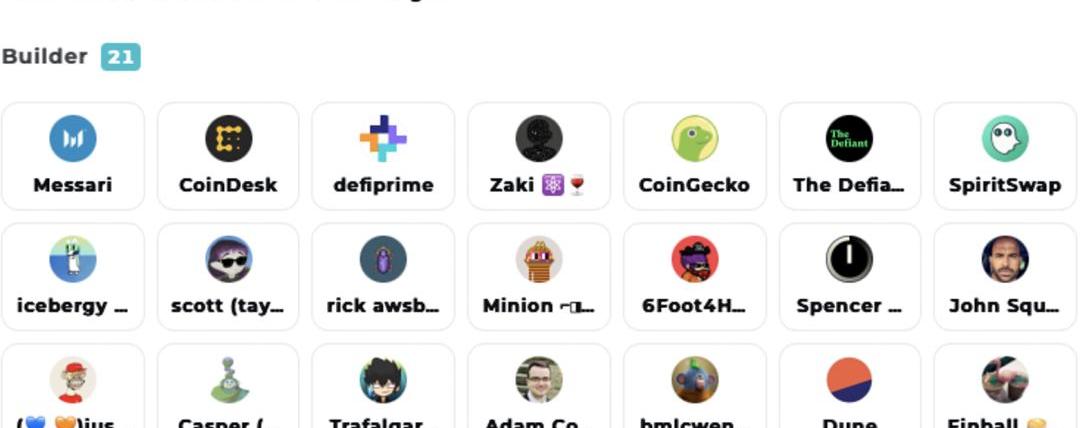Open the CoinGecko card
1080x428 pixels.
pos(694,156)
